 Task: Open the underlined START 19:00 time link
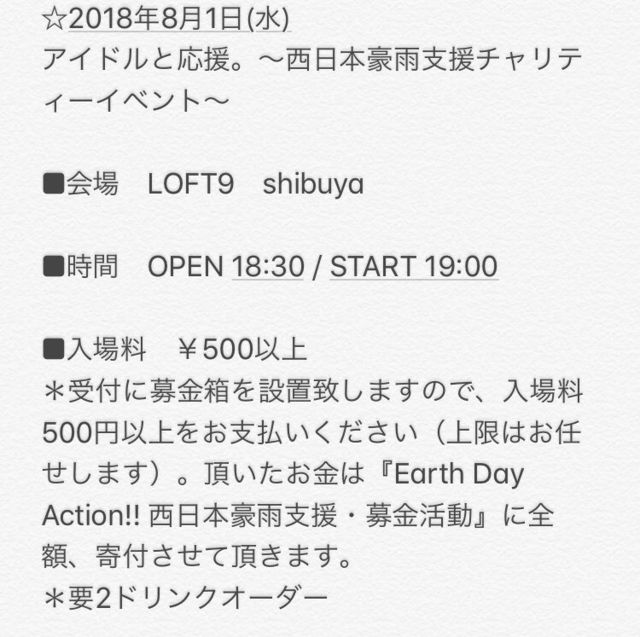pos(413,267)
